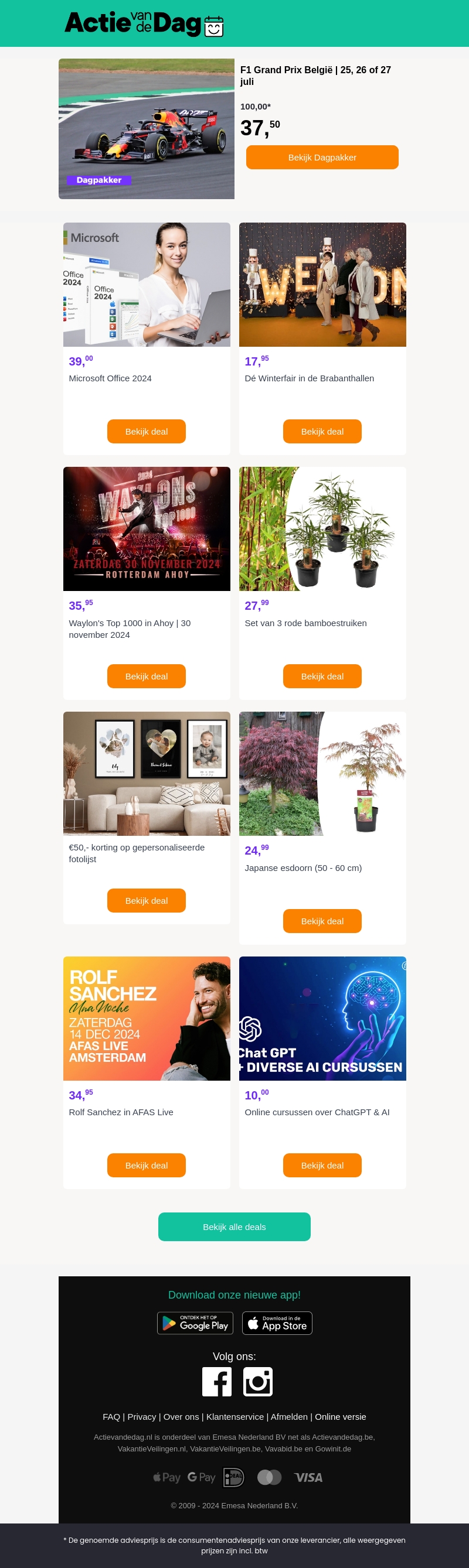Open the Rolf Sanchez AFAS Live deal
Image resolution: width=469 pixels, height=1568 pixels.
pos(146,1166)
